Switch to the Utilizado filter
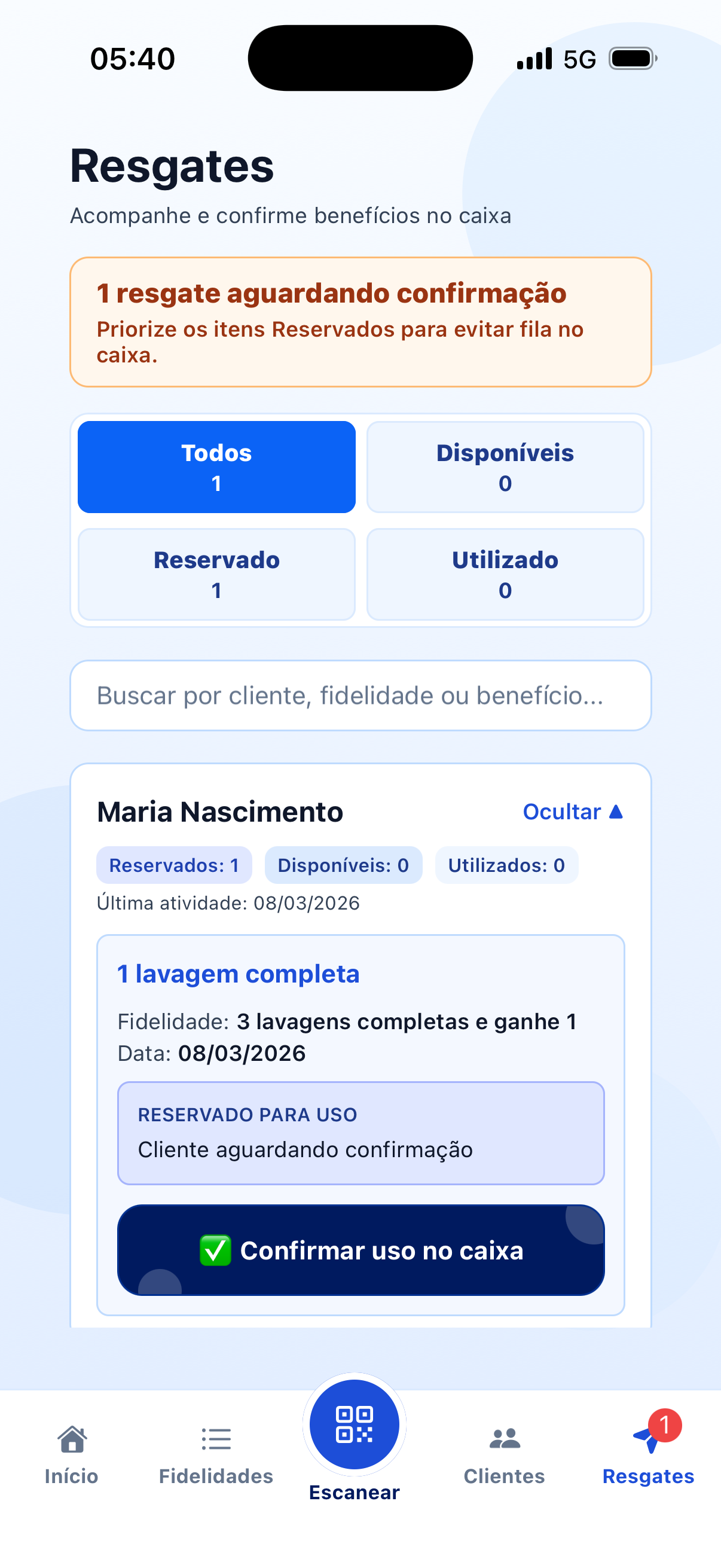This screenshot has width=721, height=1568. coord(505,574)
